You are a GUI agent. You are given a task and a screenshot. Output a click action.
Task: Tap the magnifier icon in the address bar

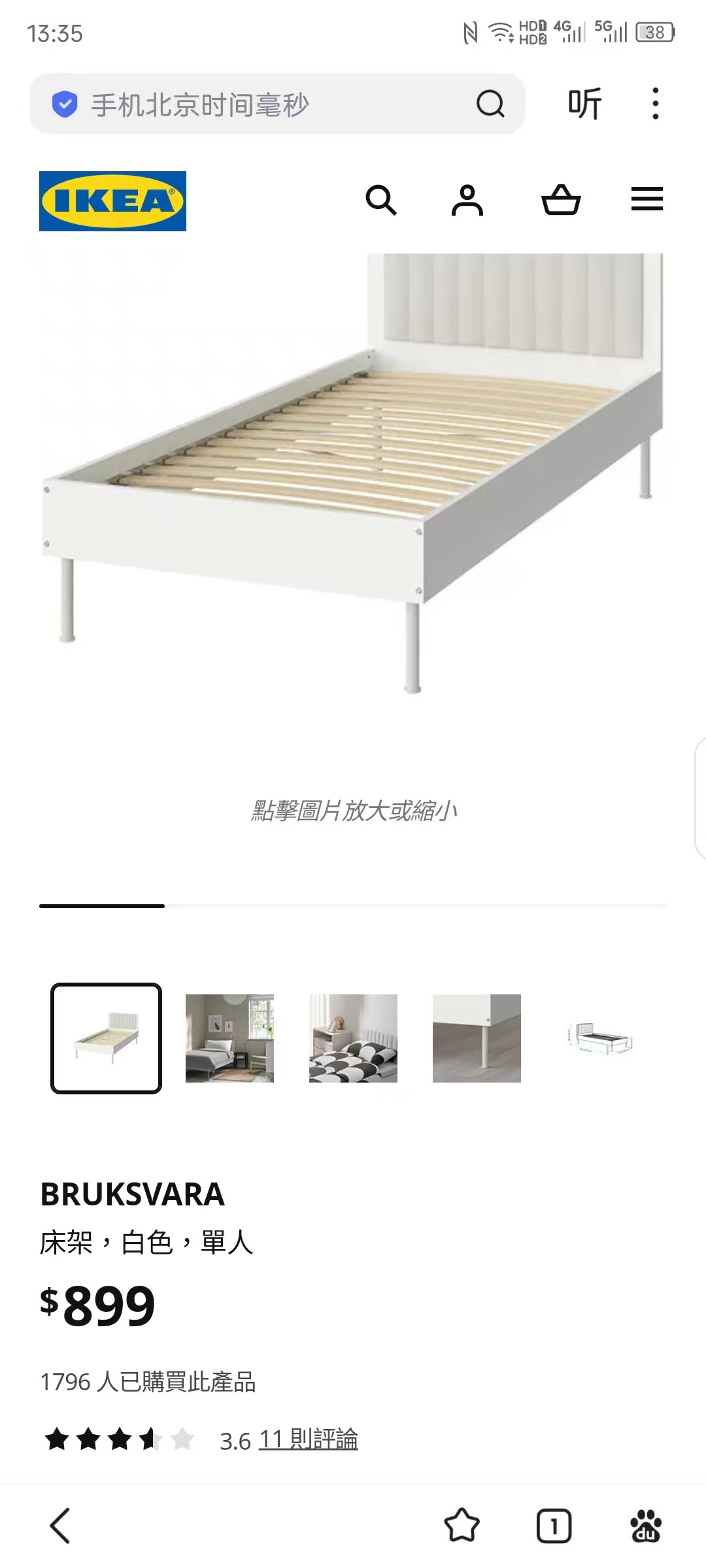point(492,103)
